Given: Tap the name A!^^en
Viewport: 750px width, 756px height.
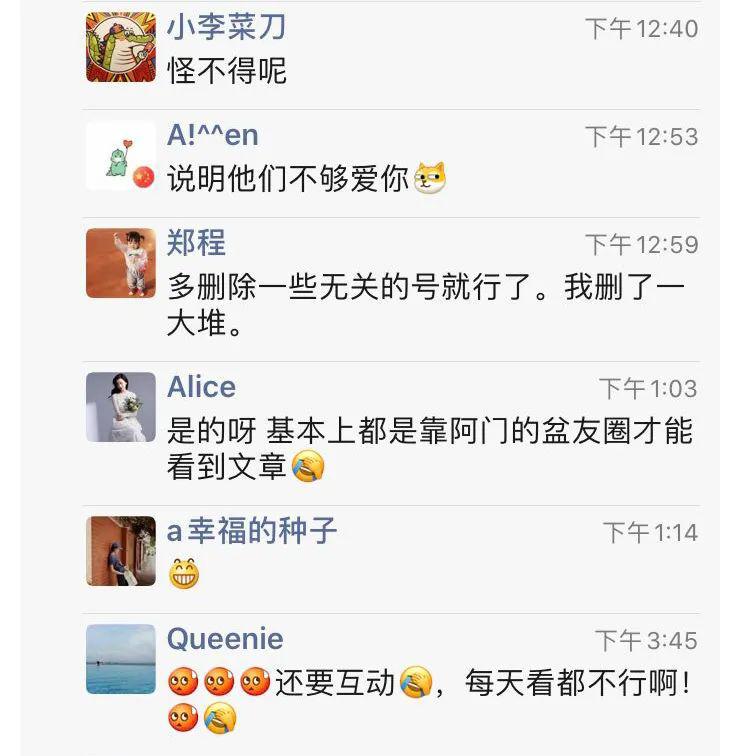Looking at the screenshot, I should (x=212, y=135).
